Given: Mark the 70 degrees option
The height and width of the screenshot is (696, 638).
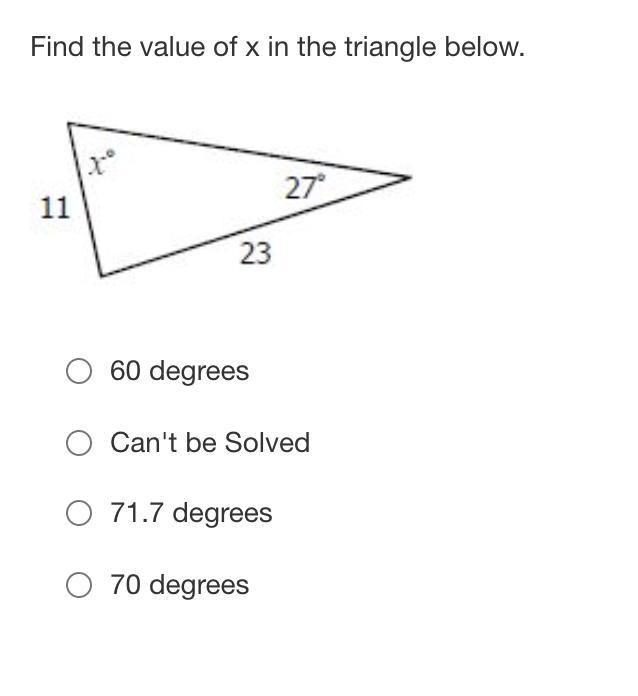Looking at the screenshot, I should 80,585.
